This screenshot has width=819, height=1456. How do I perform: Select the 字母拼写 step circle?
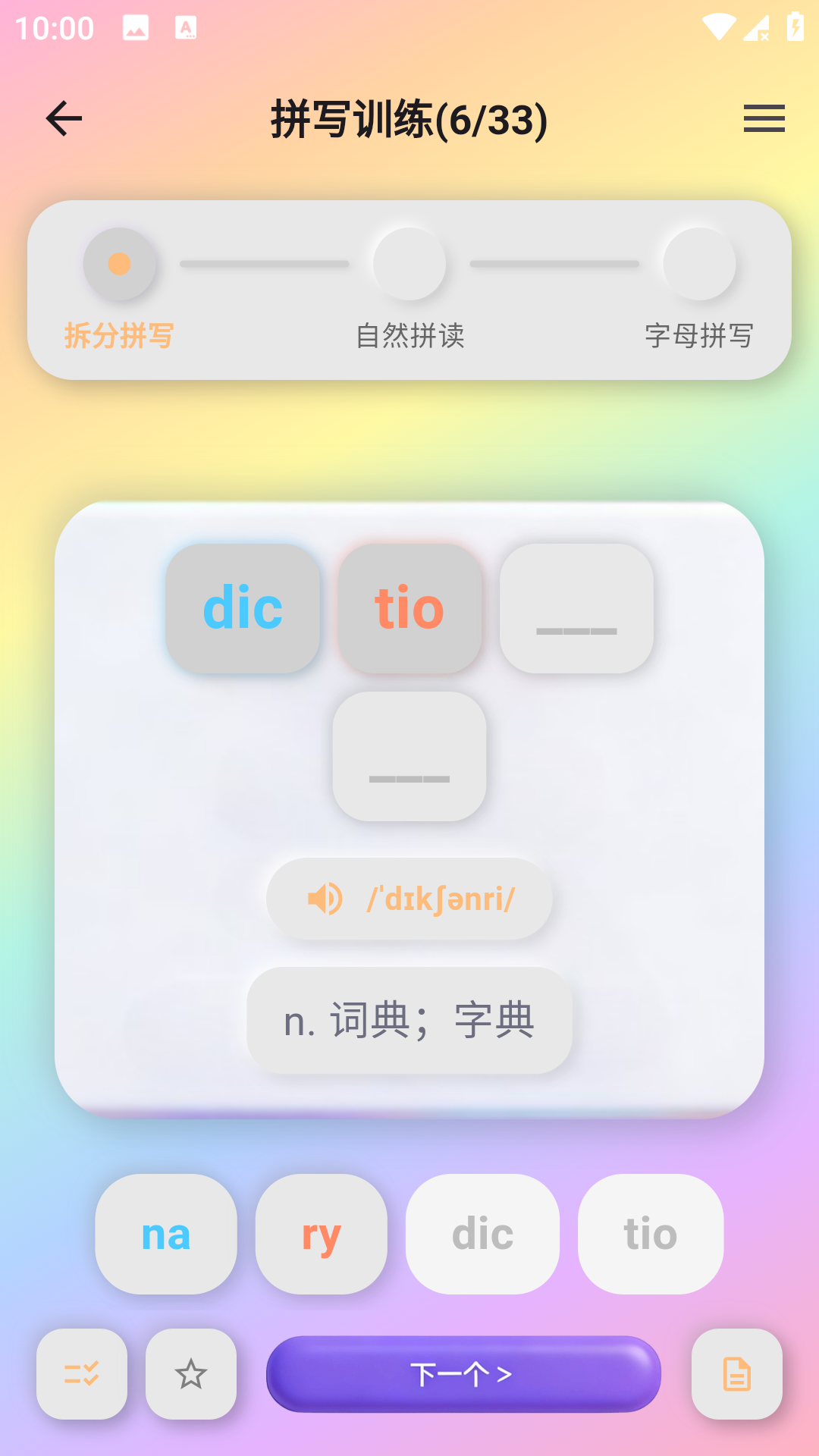698,264
